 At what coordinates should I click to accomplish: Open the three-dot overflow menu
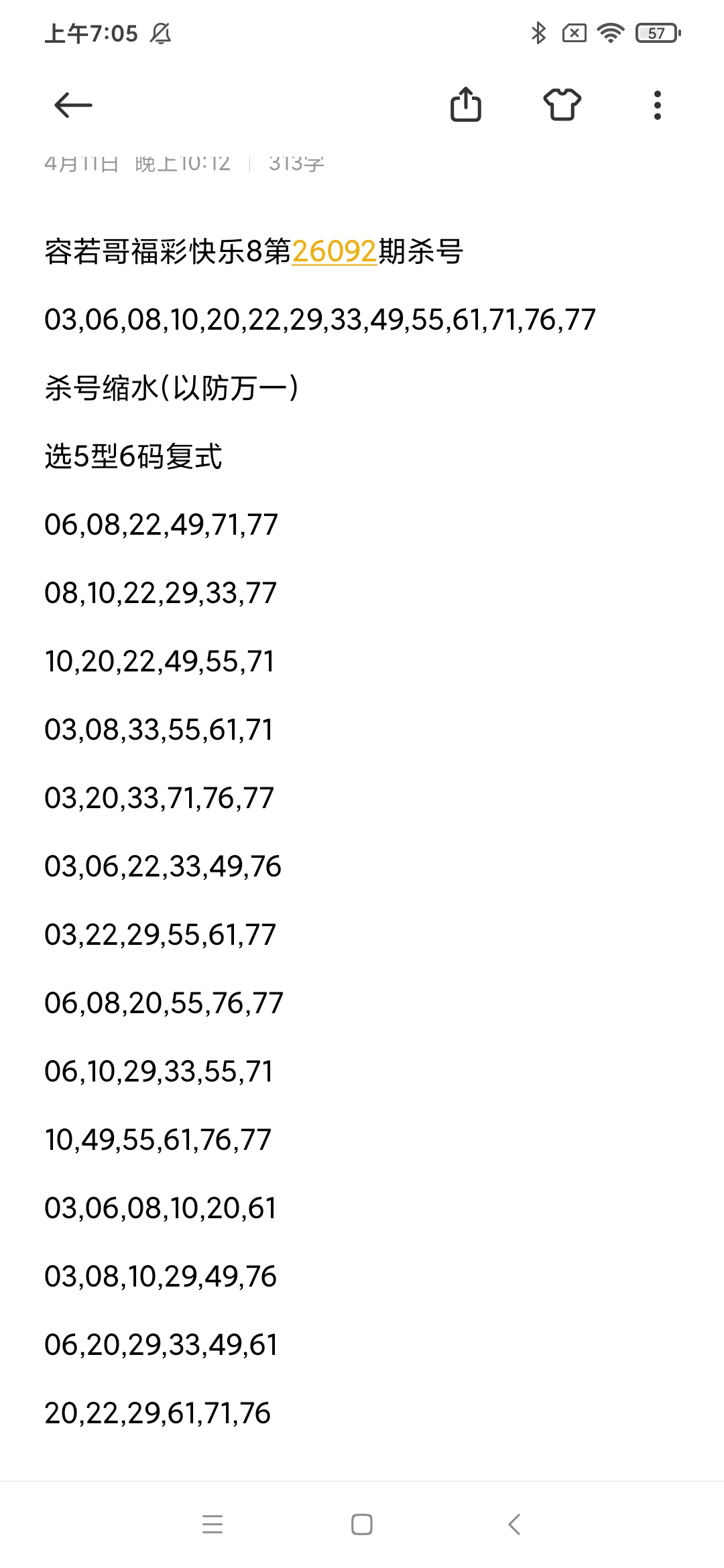[657, 105]
